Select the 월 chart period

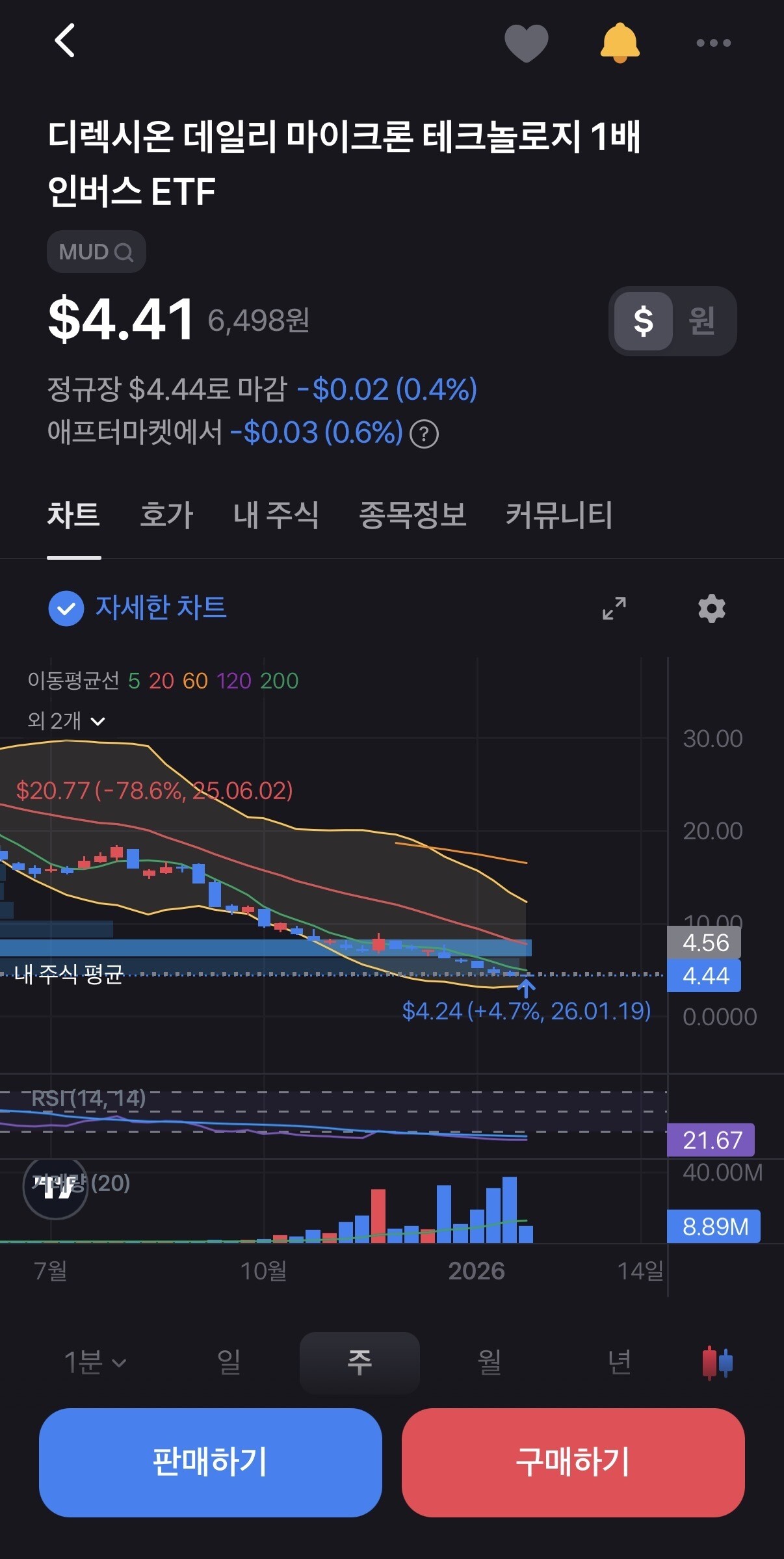tap(490, 1362)
